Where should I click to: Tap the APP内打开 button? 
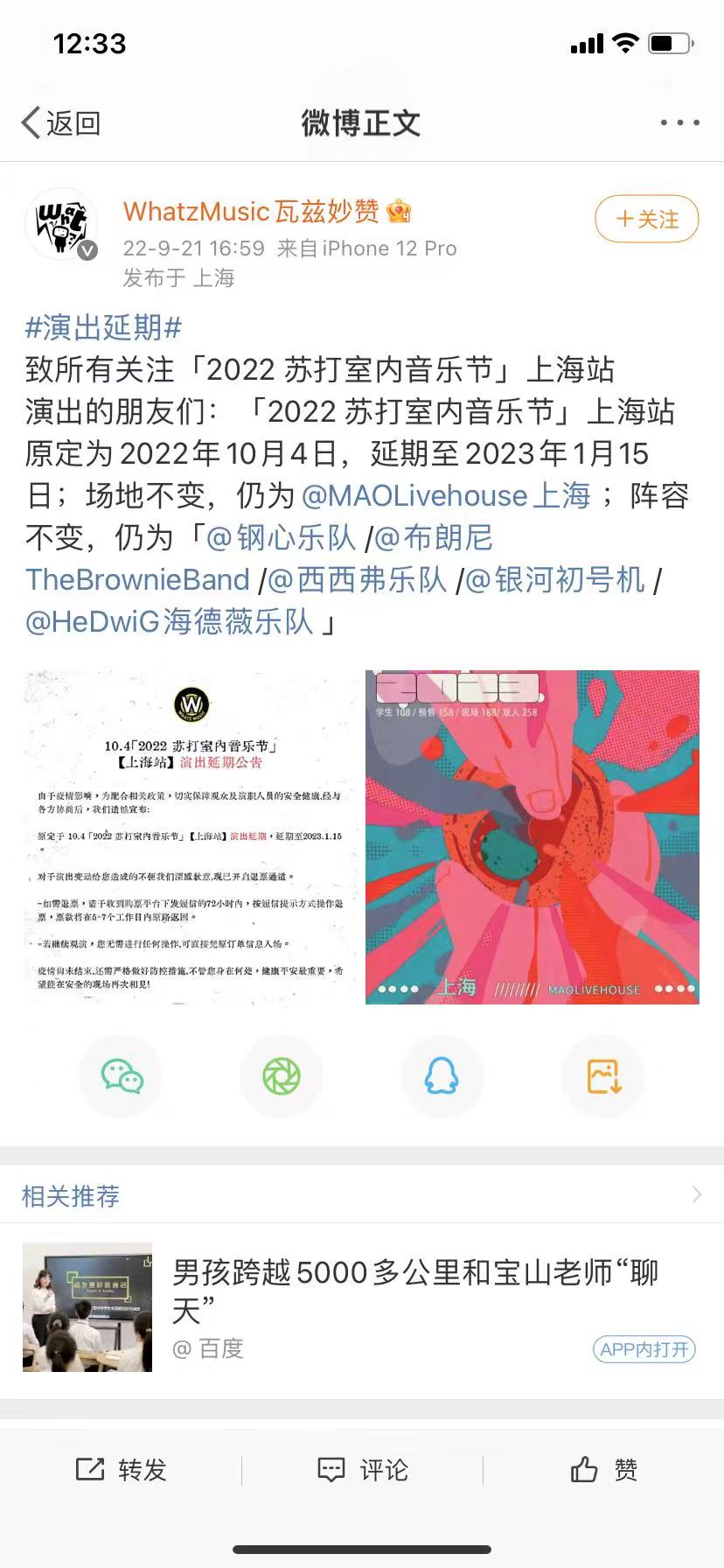point(644,1349)
